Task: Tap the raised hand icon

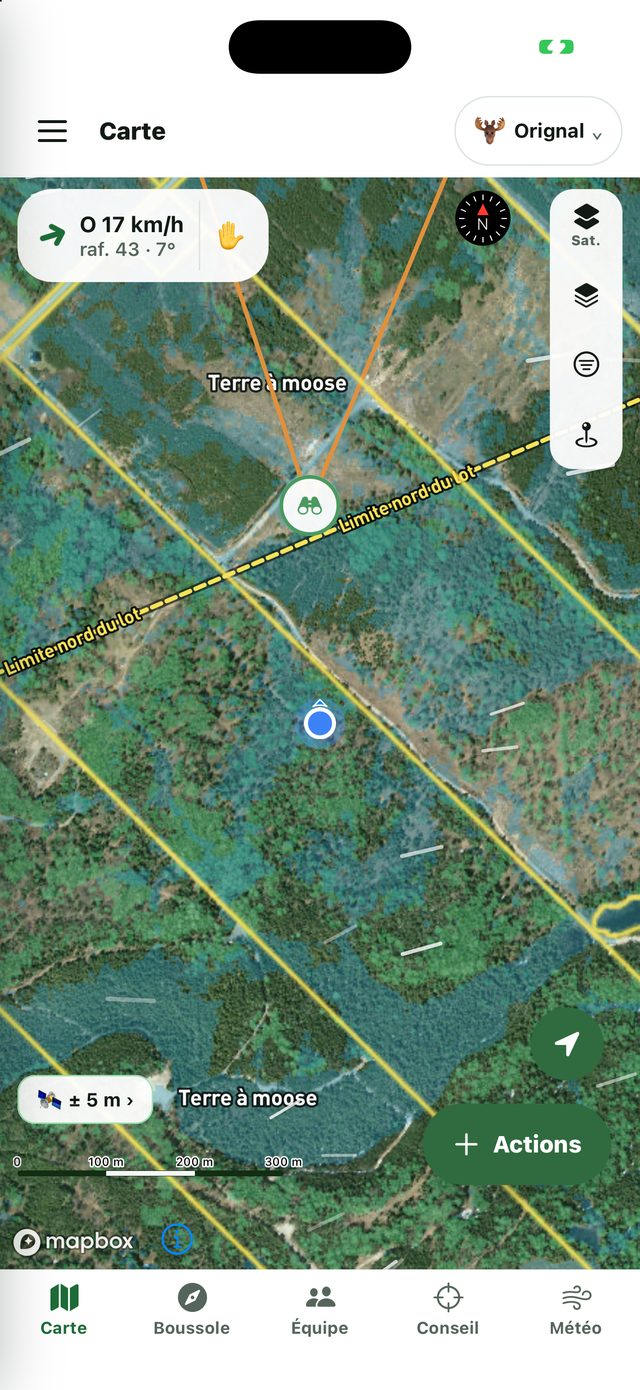Action: tap(231, 236)
